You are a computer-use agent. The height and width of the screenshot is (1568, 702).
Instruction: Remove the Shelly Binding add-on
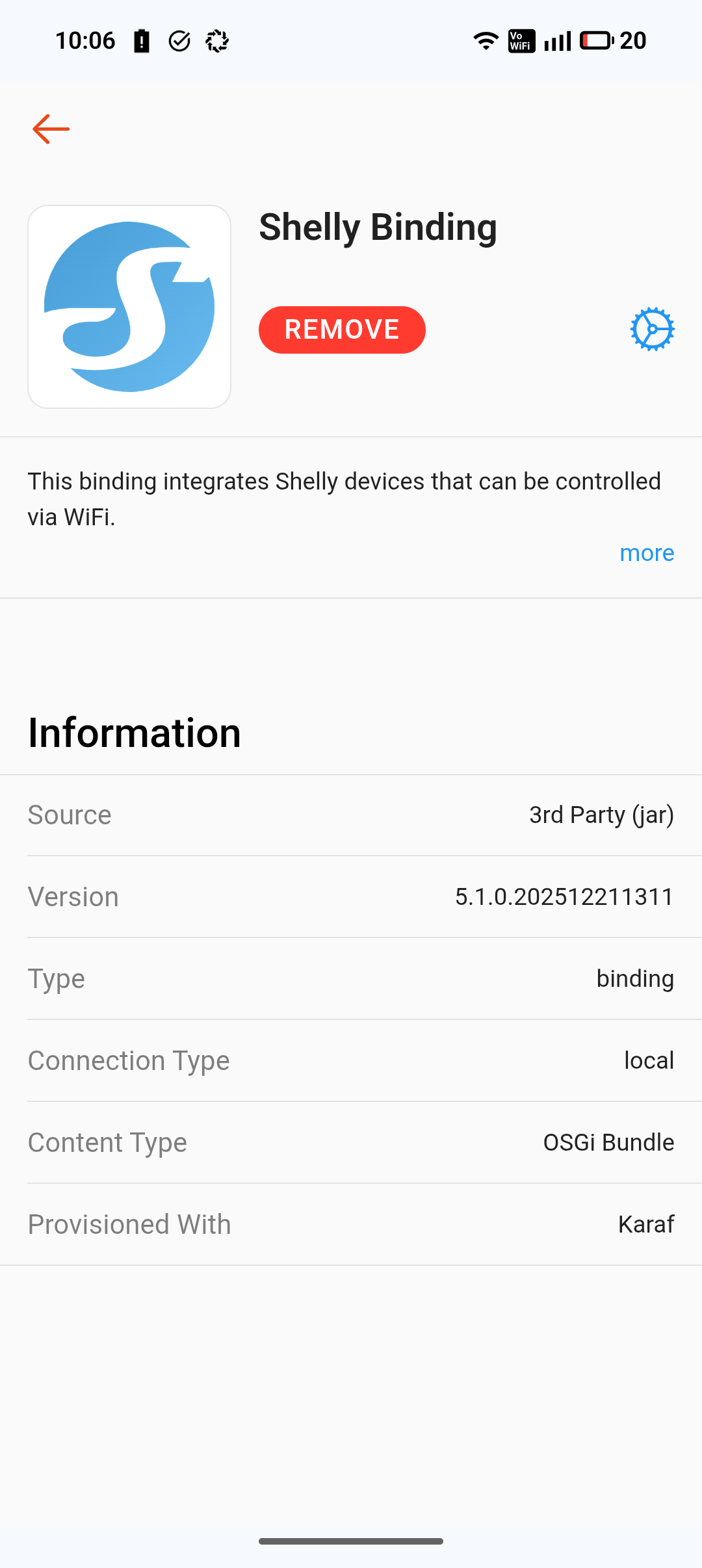[x=342, y=330]
